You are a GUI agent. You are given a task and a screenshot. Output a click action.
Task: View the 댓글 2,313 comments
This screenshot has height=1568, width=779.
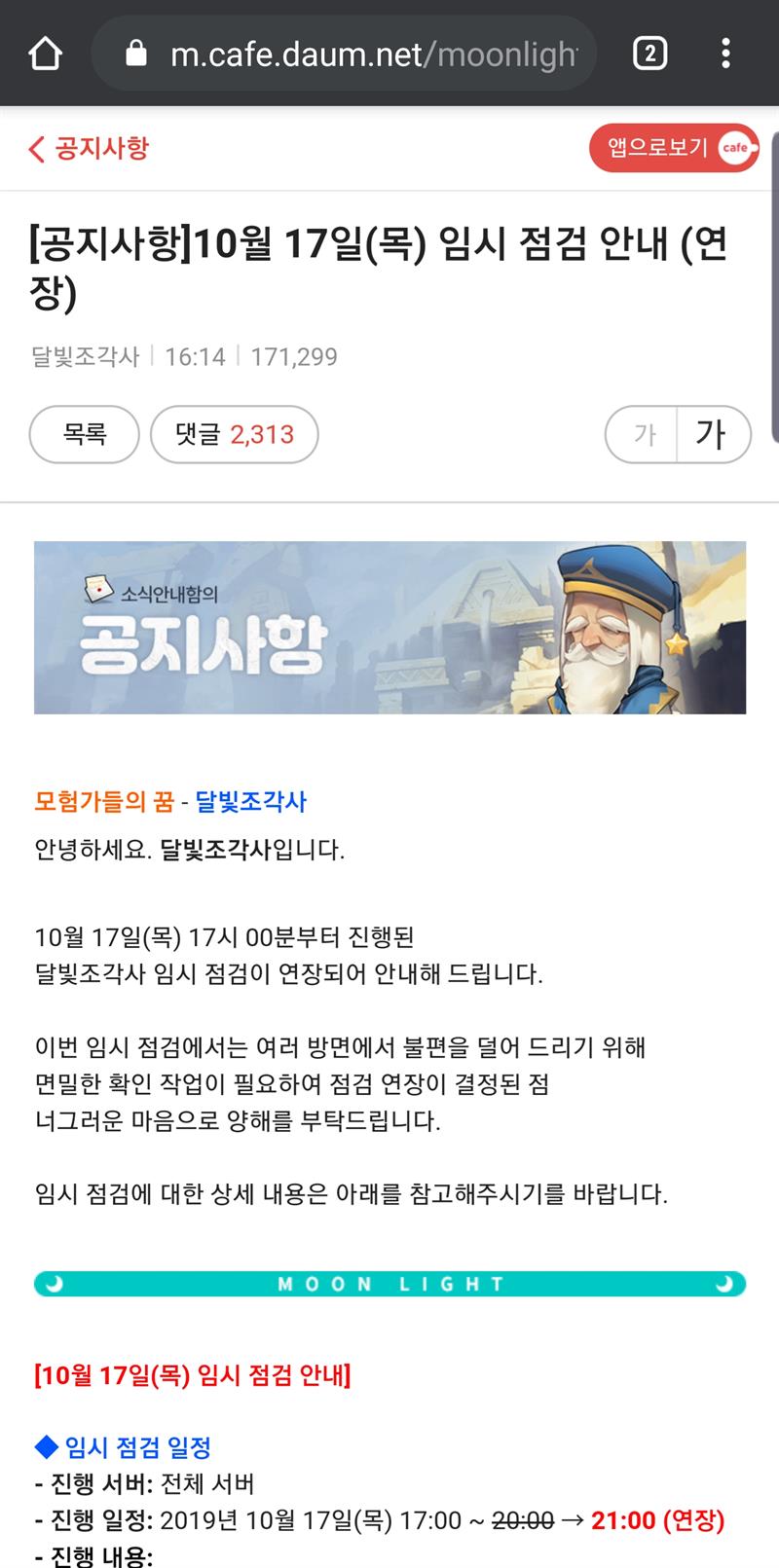point(234,434)
